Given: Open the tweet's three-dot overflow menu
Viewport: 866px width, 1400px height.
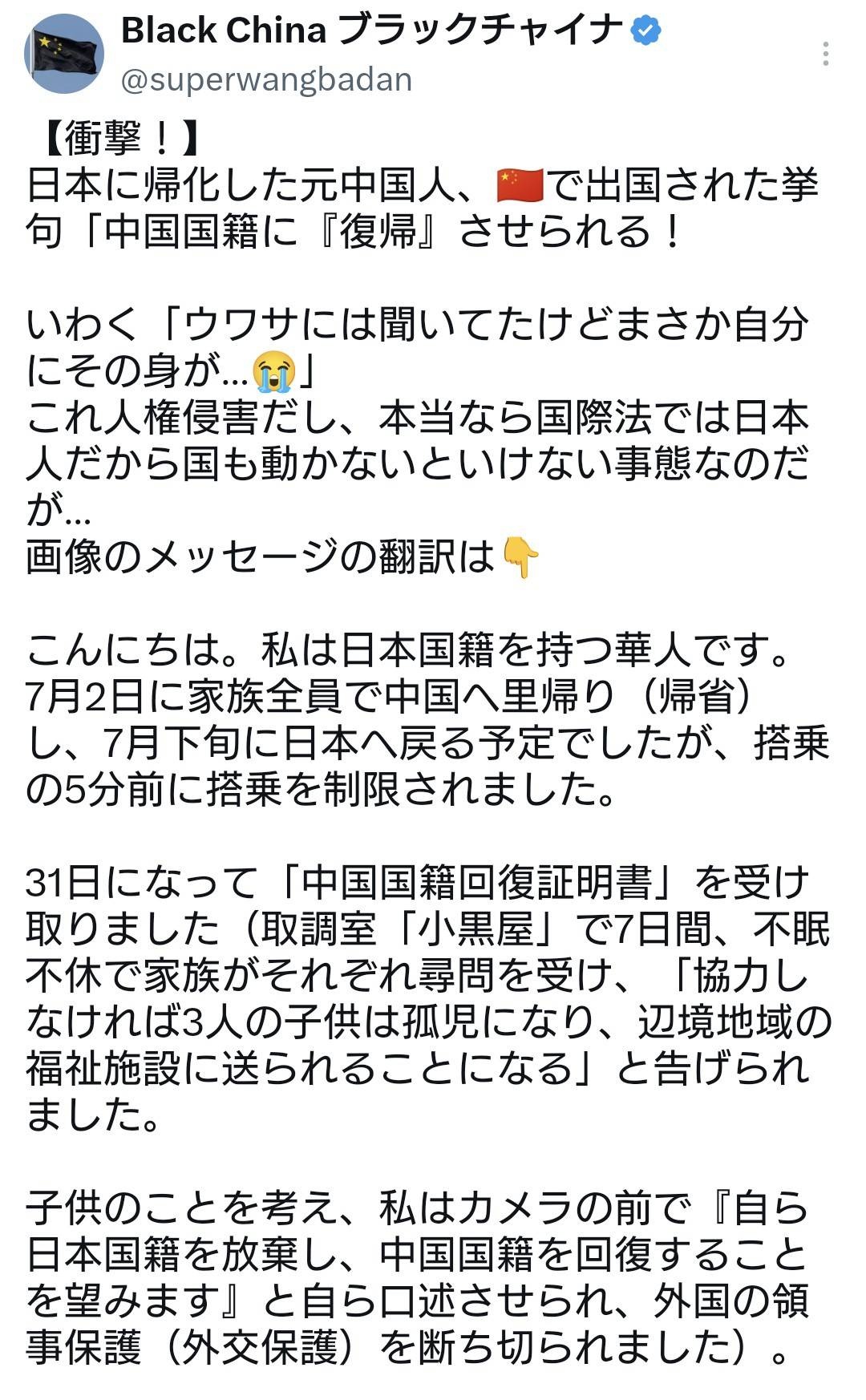Looking at the screenshot, I should click(x=825, y=54).
